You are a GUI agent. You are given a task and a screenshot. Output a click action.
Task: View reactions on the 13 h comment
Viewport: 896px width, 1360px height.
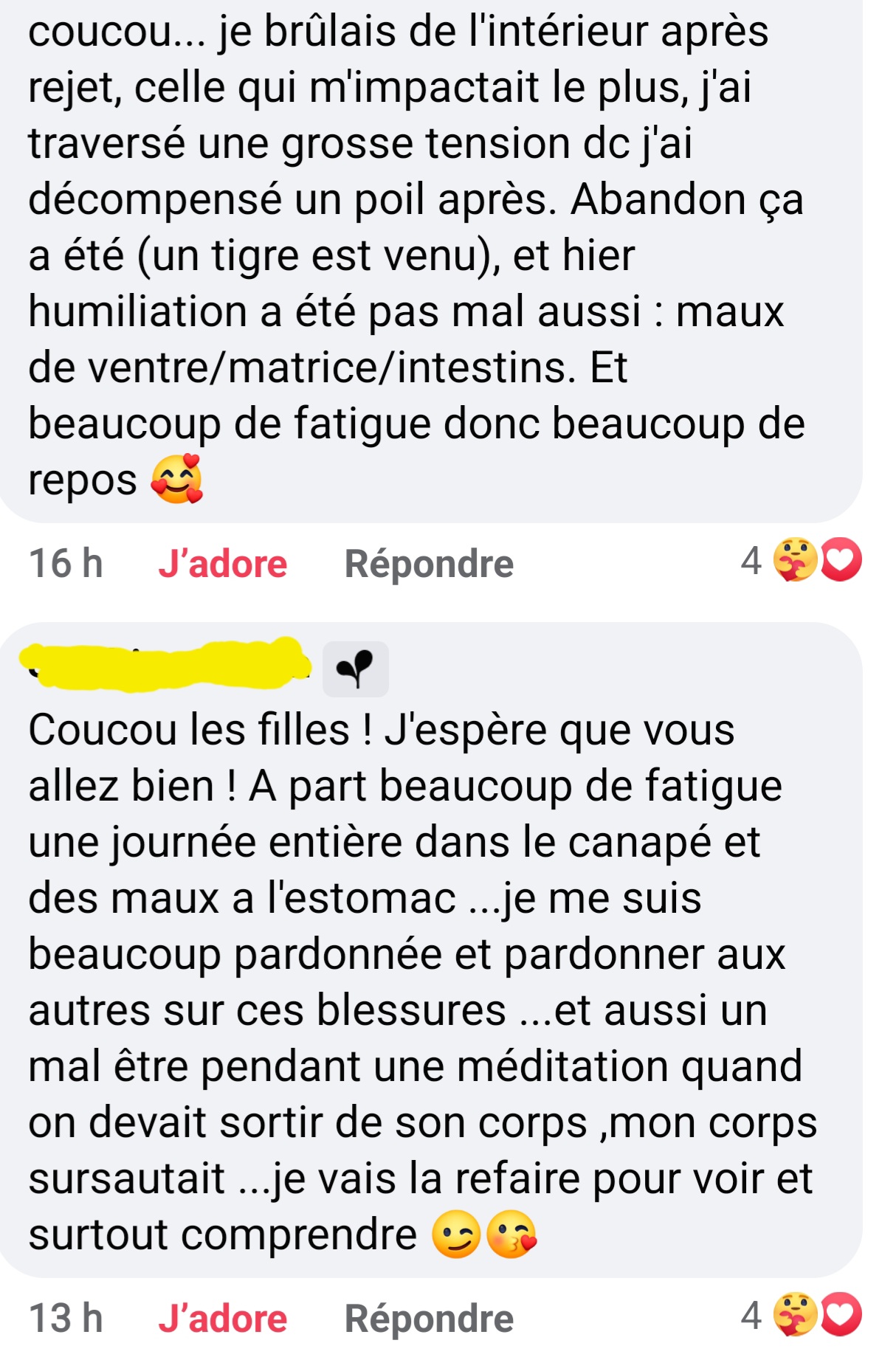pos(802,1315)
